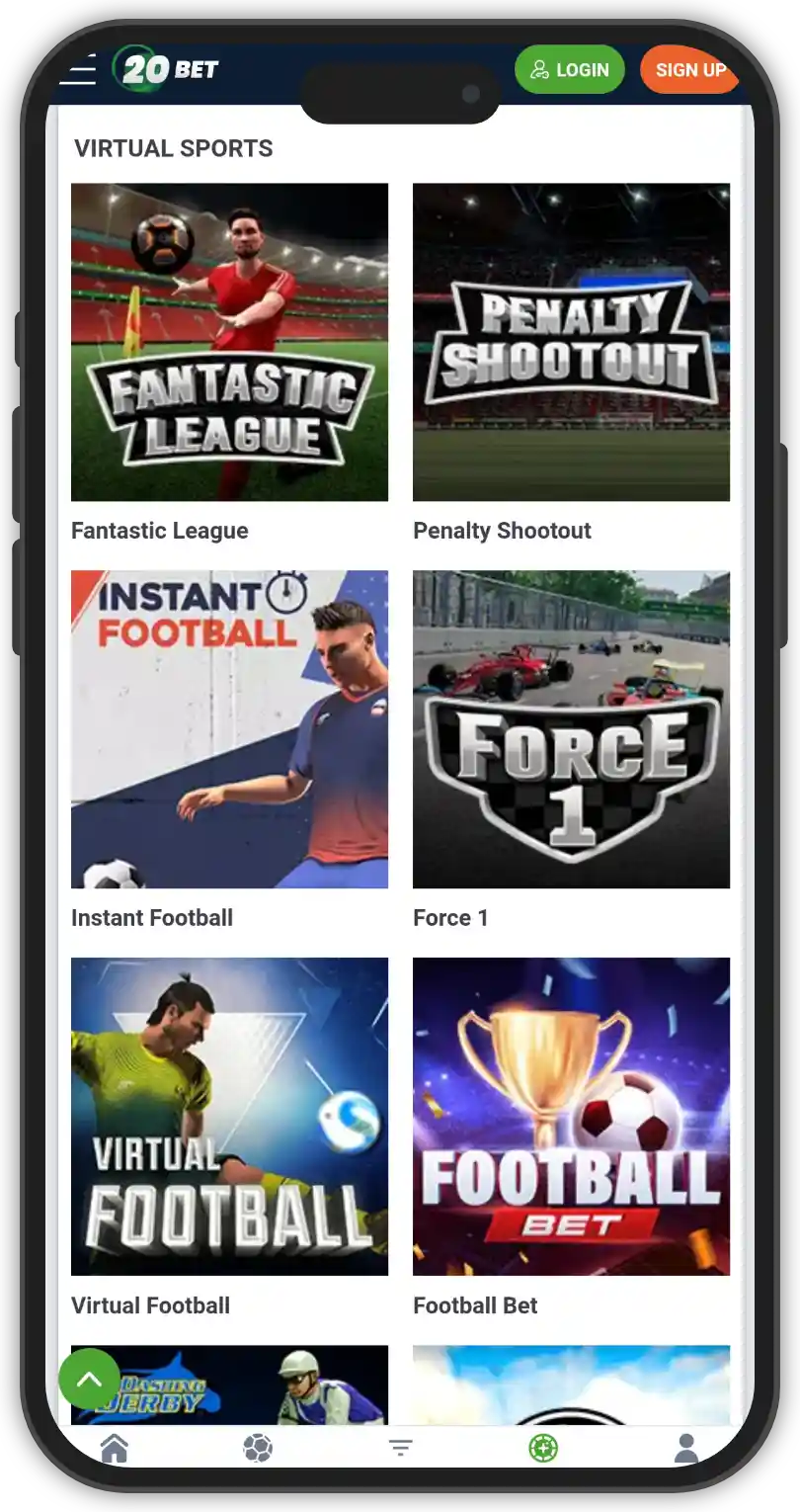
Task: Open the Force 1 racing game
Action: (571, 729)
